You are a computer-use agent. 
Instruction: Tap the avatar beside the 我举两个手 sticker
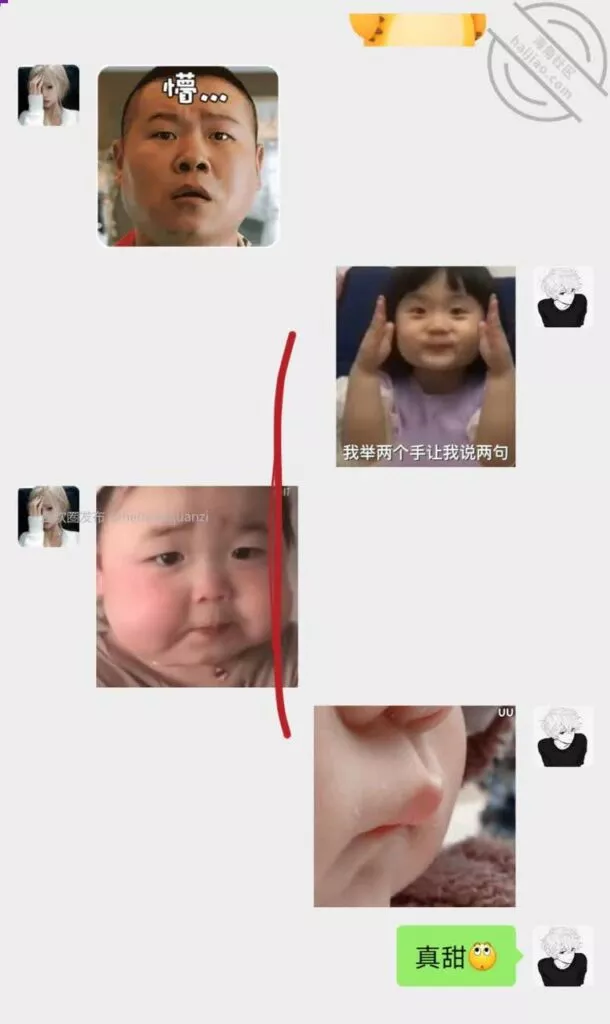coord(562,297)
